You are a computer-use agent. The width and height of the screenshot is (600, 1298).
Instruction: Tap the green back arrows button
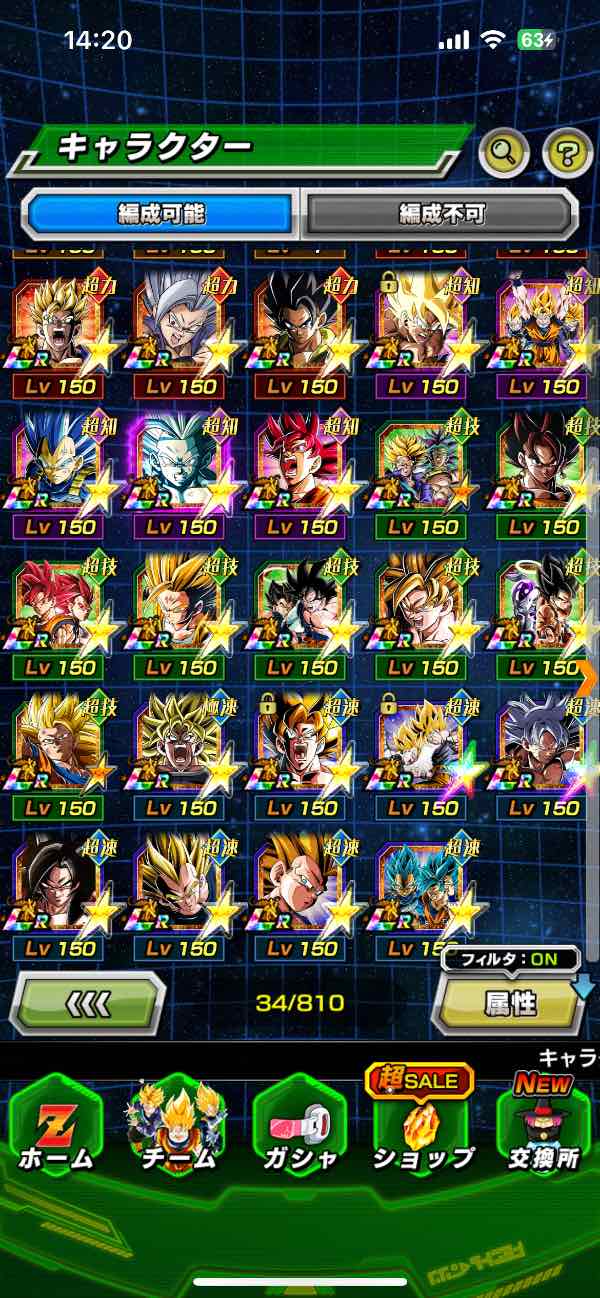[88, 1003]
